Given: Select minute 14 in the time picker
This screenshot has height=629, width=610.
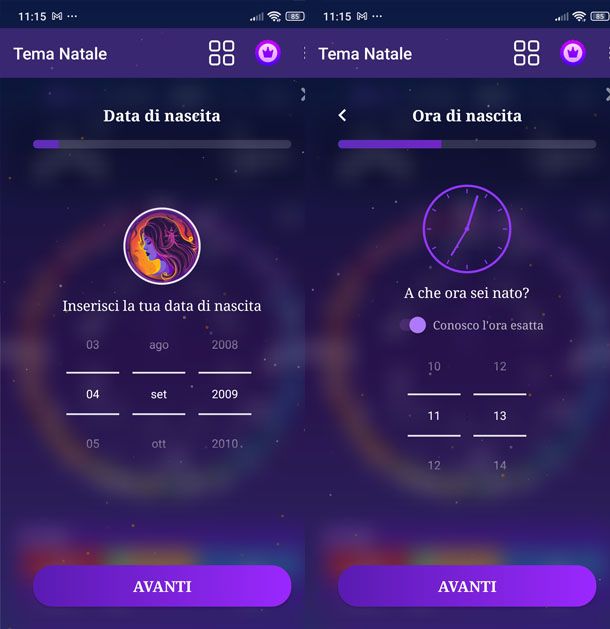Looking at the screenshot, I should click(x=500, y=465).
